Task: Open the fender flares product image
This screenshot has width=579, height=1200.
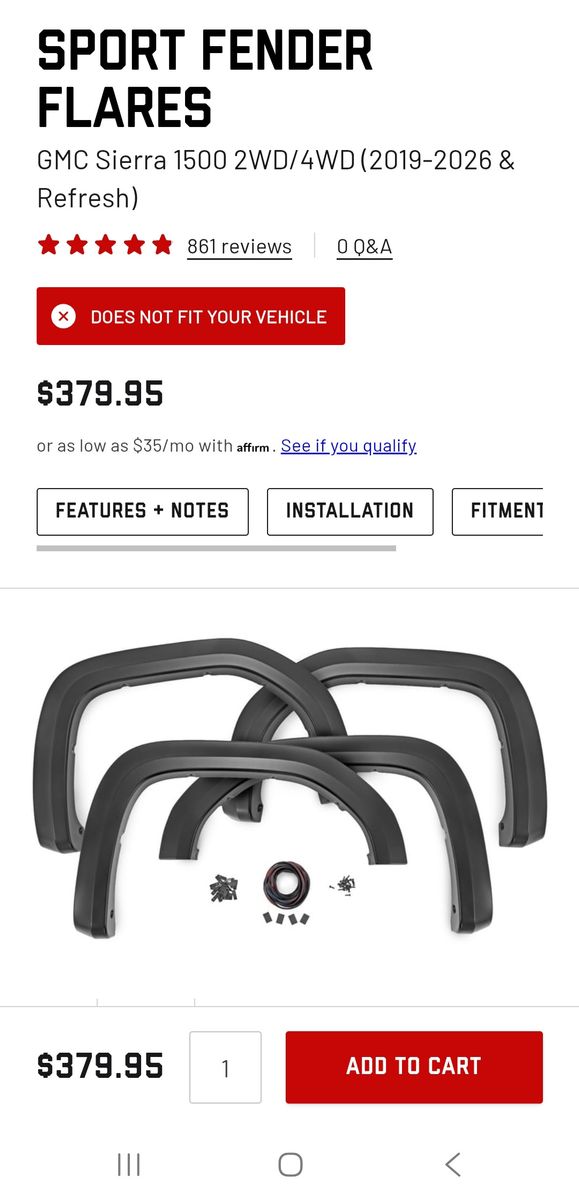Action: 290,788
